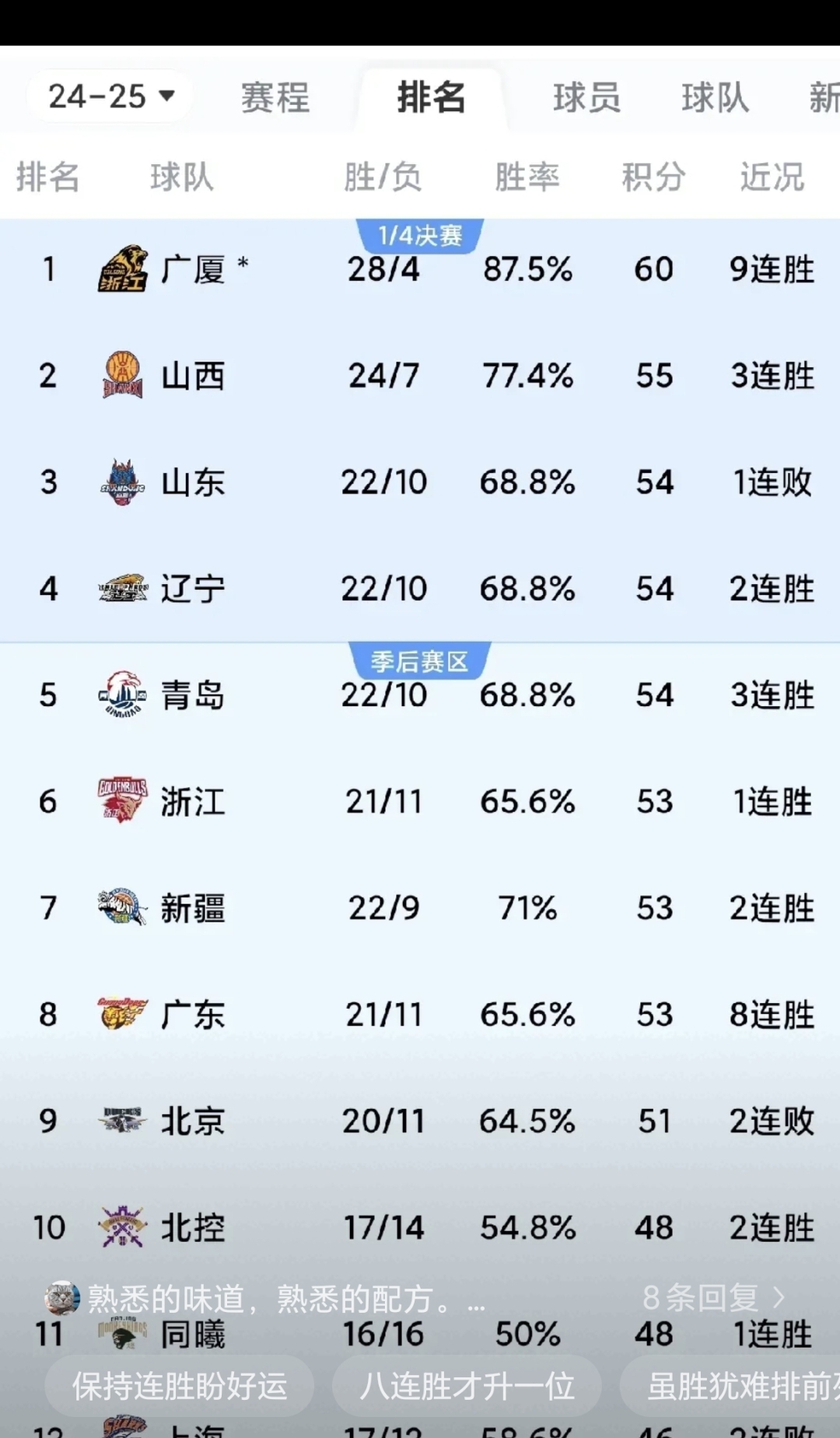This screenshot has height=1438, width=840.
Task: Send the 保持连胜盼好运 quick reply
Action: point(179,1385)
